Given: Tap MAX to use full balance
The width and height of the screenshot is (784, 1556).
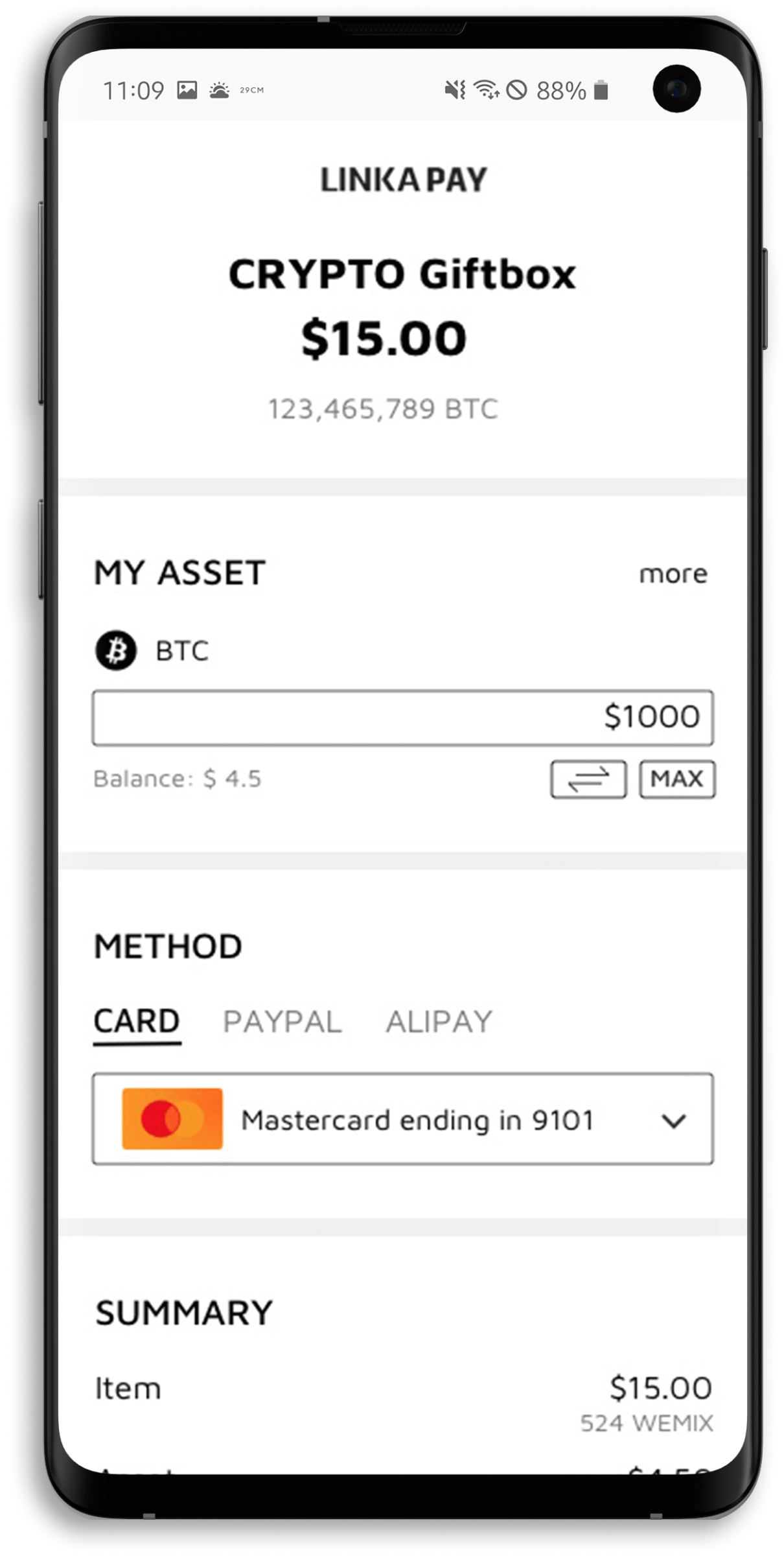Looking at the screenshot, I should point(676,779).
